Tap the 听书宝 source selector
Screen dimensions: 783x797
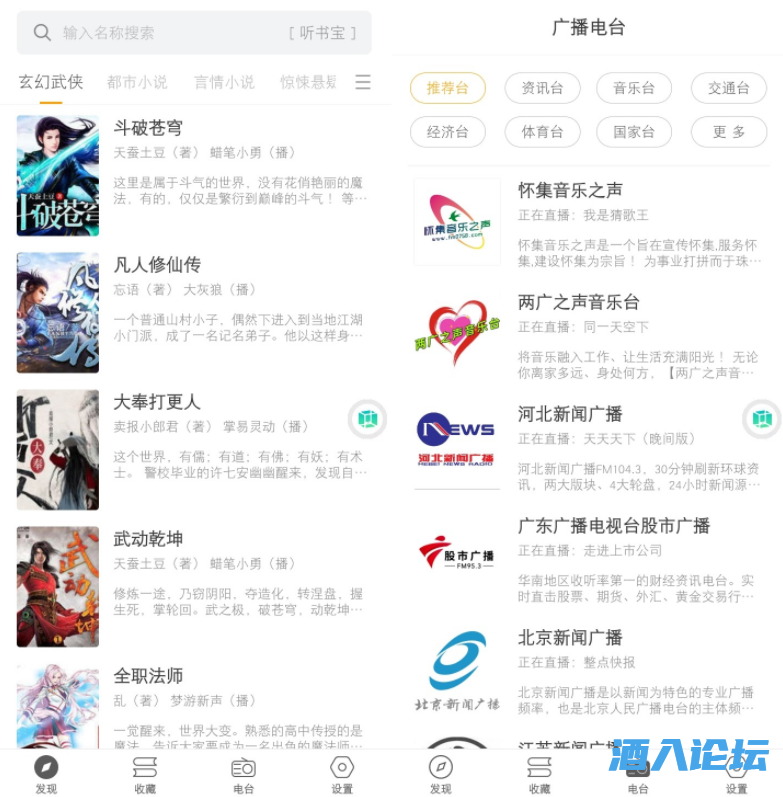coord(322,33)
